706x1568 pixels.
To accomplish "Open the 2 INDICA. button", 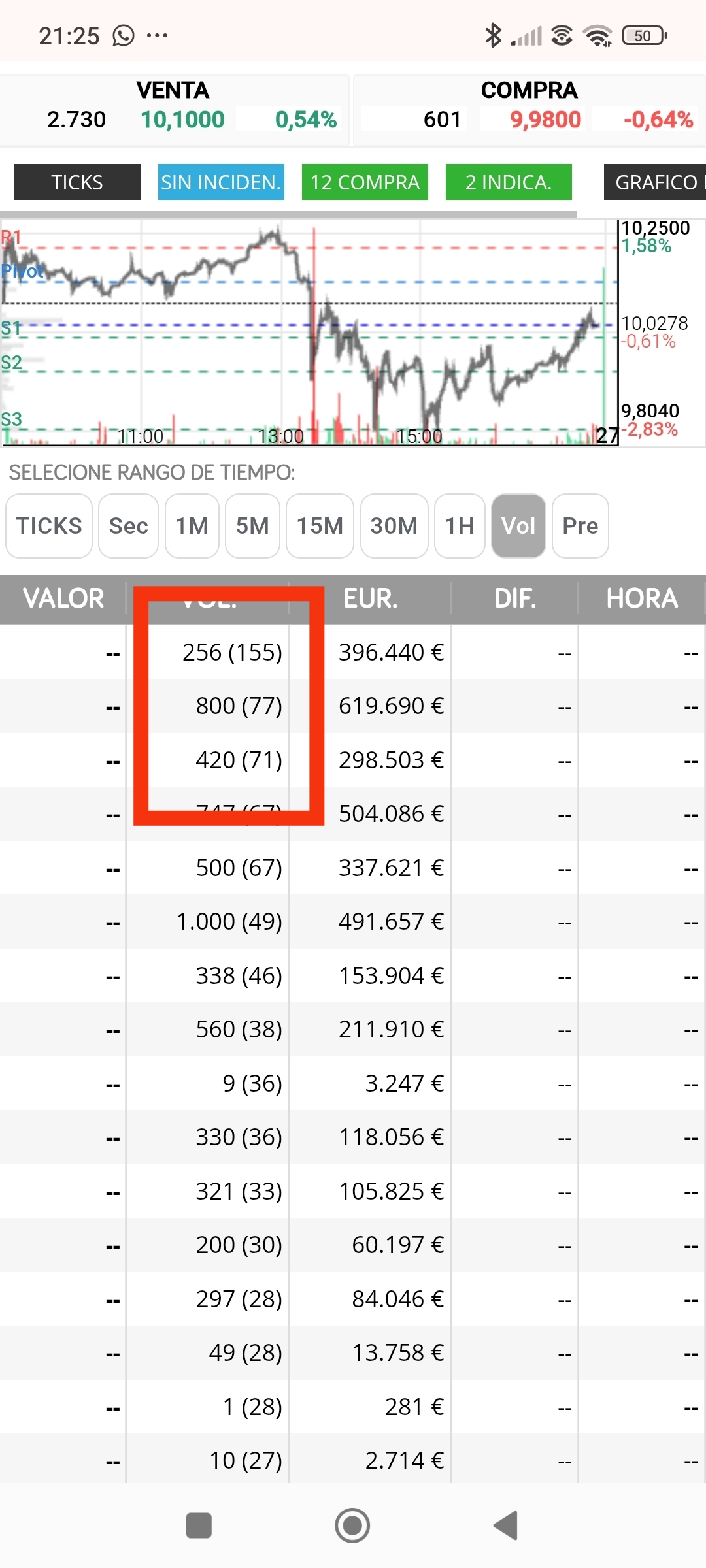I will [x=509, y=182].
